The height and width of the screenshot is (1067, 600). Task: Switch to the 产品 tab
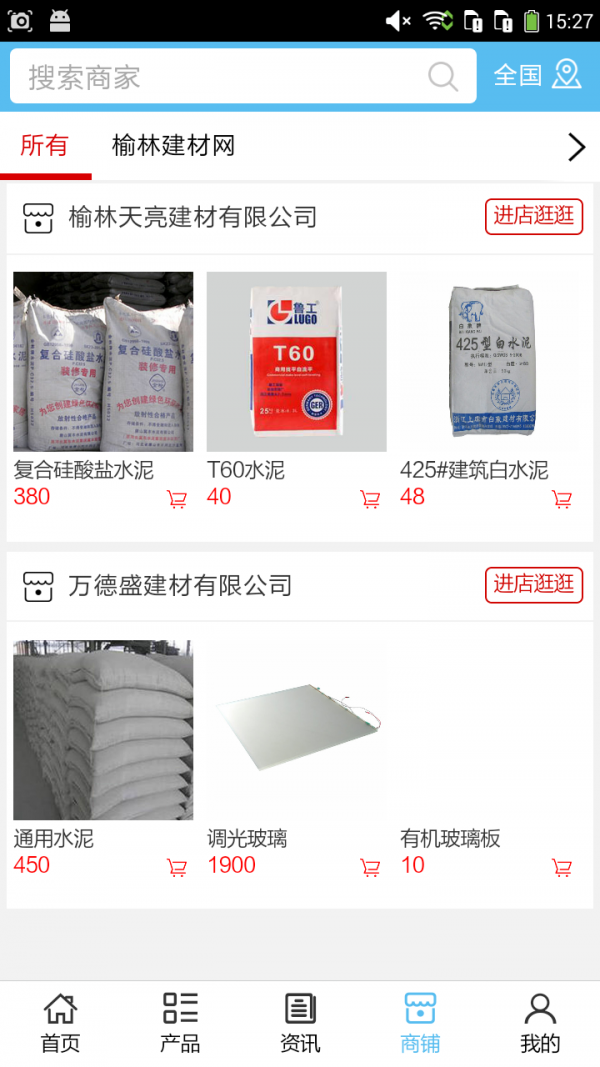point(180,1023)
